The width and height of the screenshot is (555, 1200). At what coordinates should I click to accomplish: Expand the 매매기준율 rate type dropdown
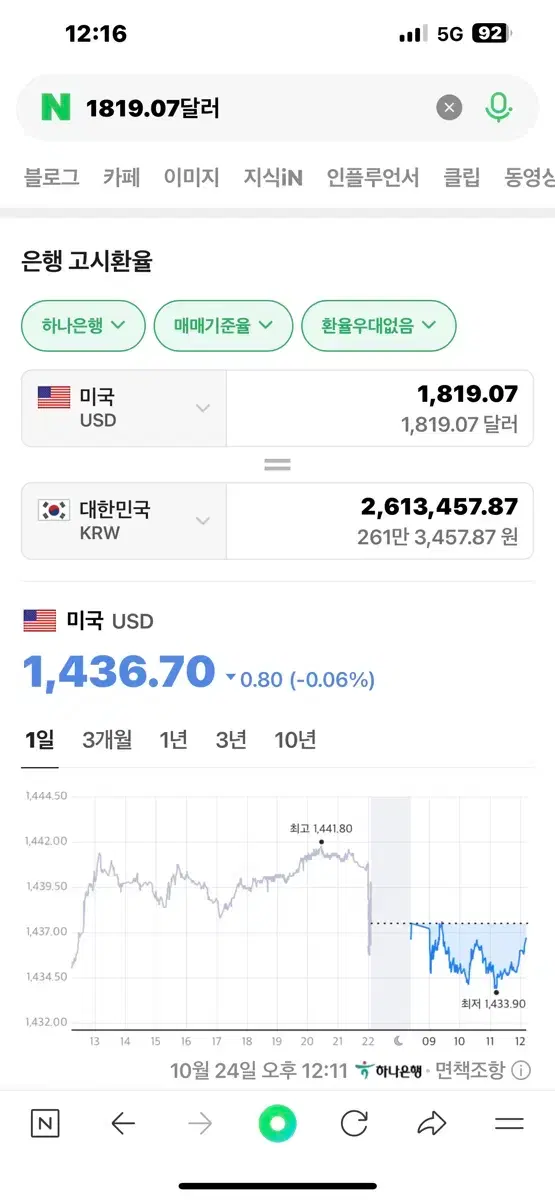[224, 325]
